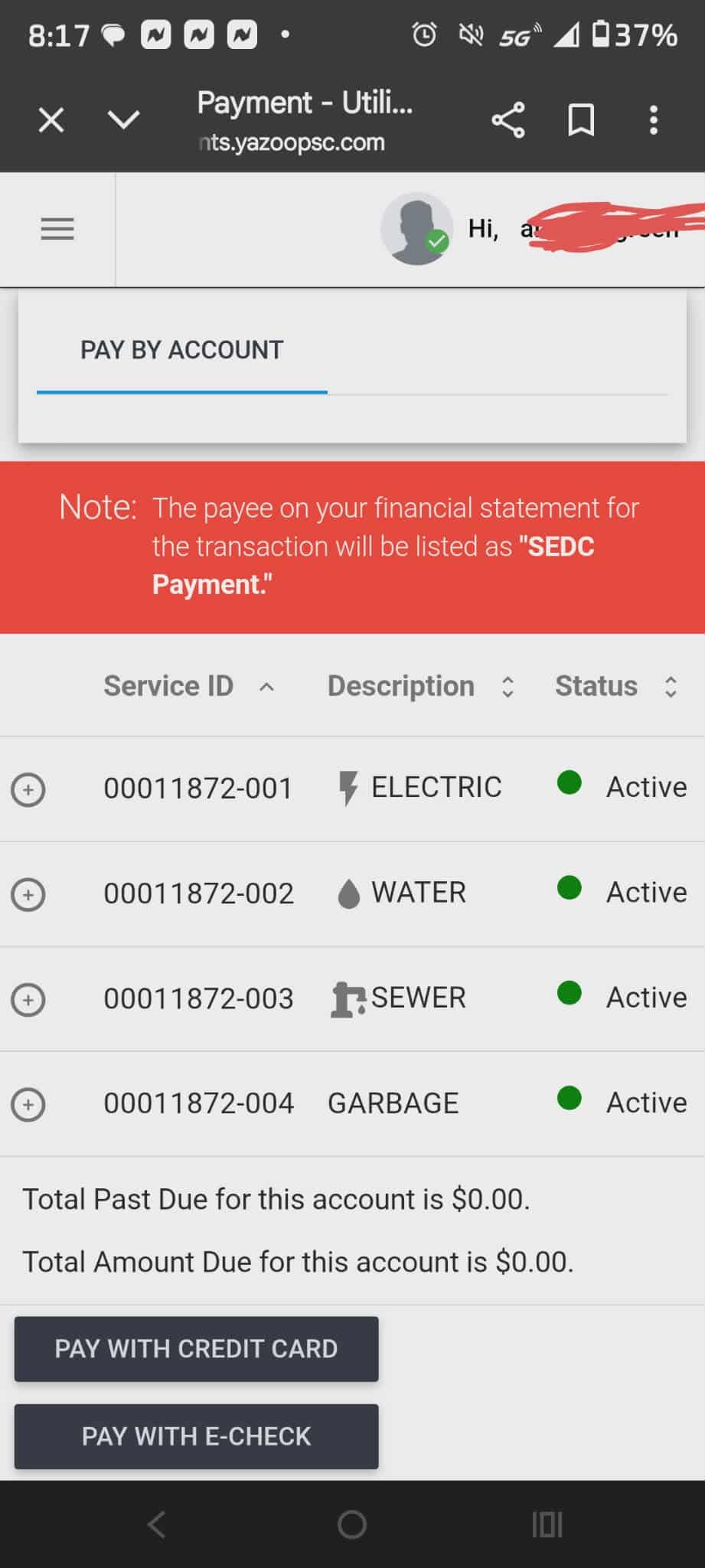Viewport: 705px width, 1568px height.
Task: Close the browser tab
Action: (x=51, y=120)
